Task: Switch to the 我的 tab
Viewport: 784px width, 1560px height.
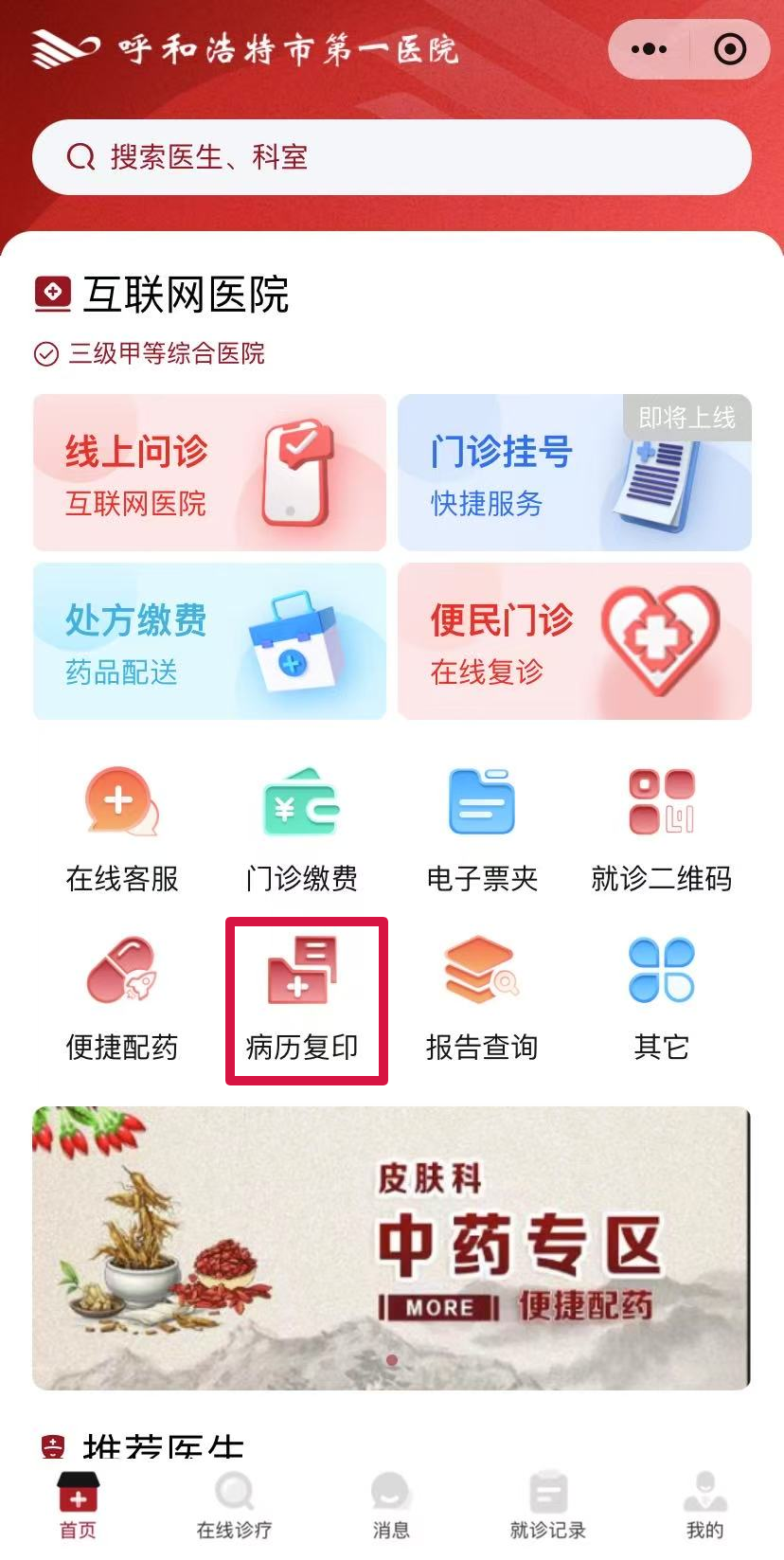Action: (704, 1506)
